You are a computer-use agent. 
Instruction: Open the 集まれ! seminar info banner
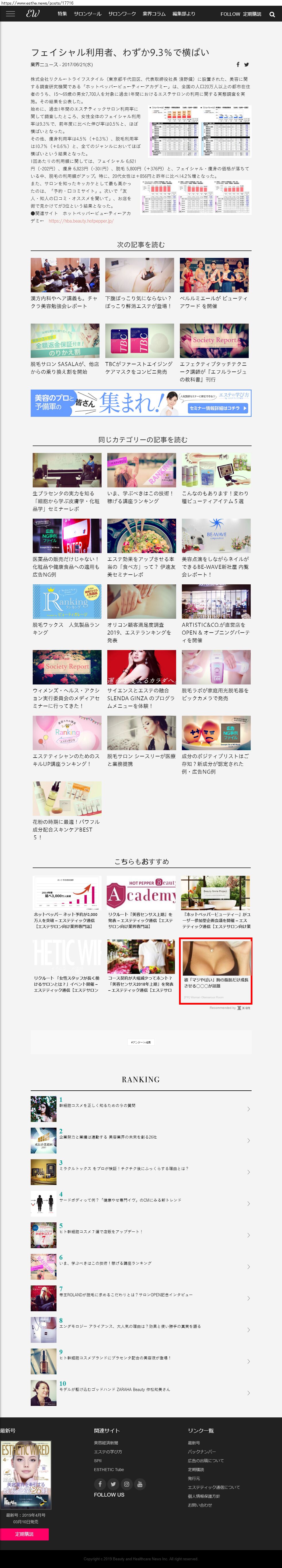click(141, 403)
